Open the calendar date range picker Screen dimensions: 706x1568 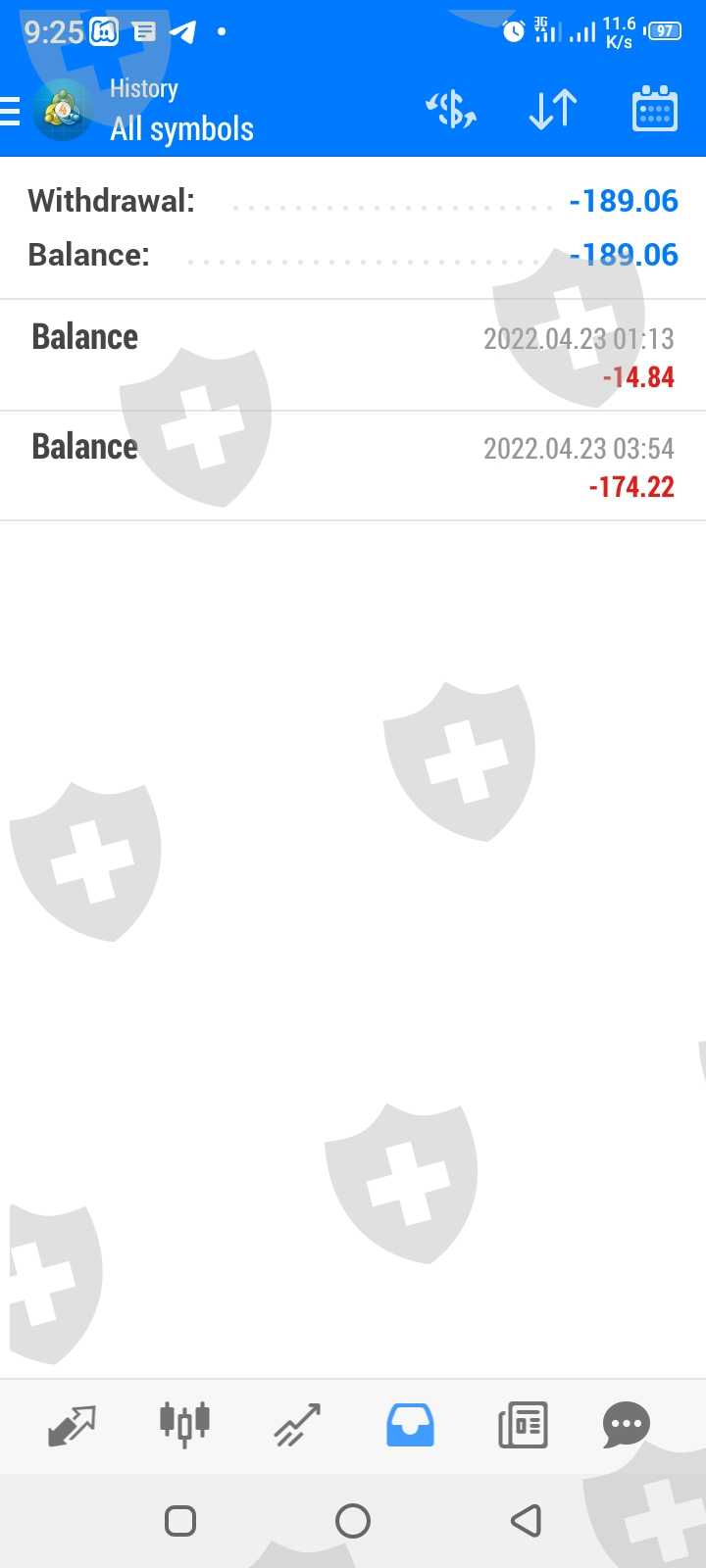654,109
